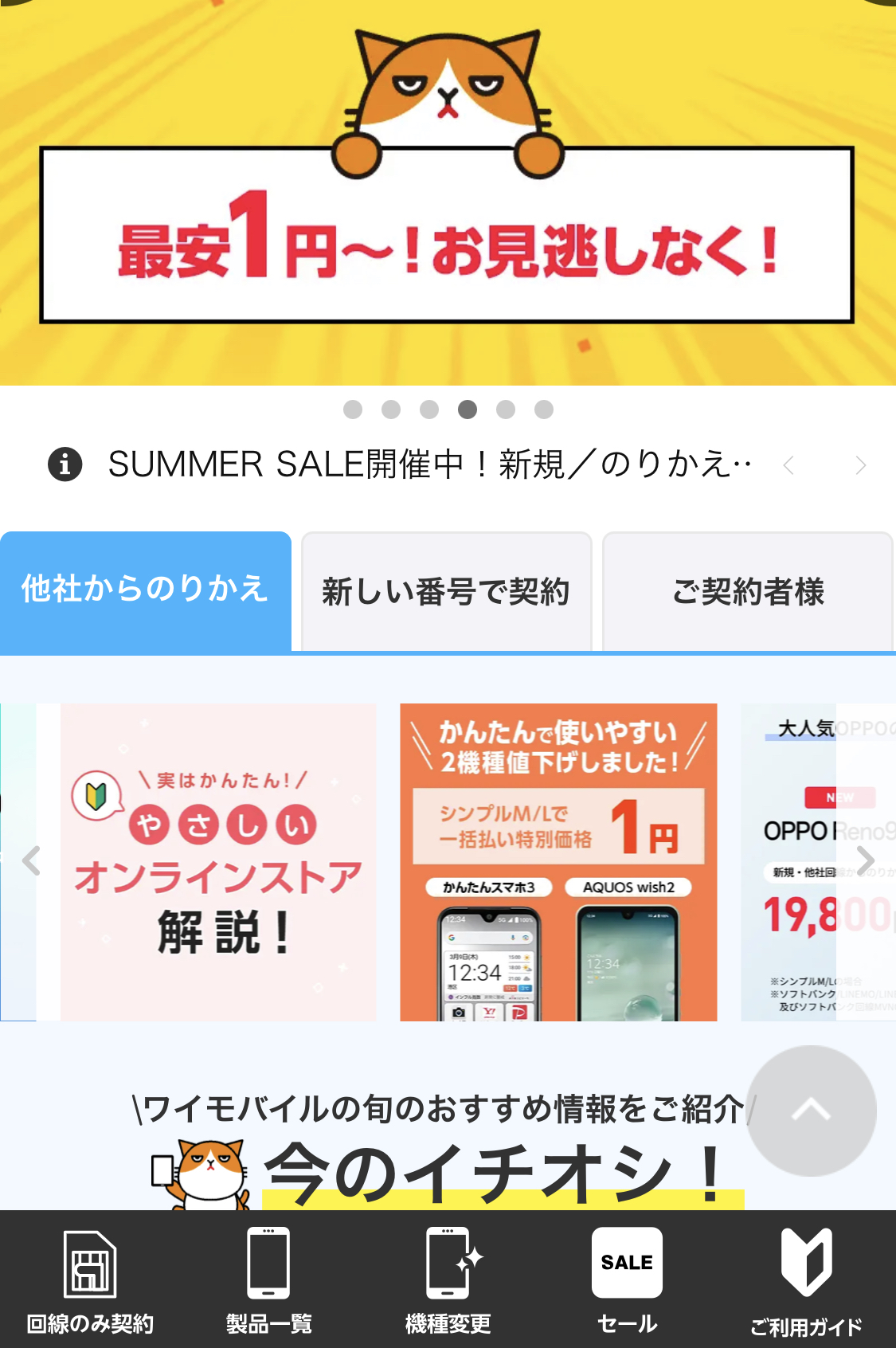
Task: Jump back to the top of the page
Action: tap(811, 1111)
